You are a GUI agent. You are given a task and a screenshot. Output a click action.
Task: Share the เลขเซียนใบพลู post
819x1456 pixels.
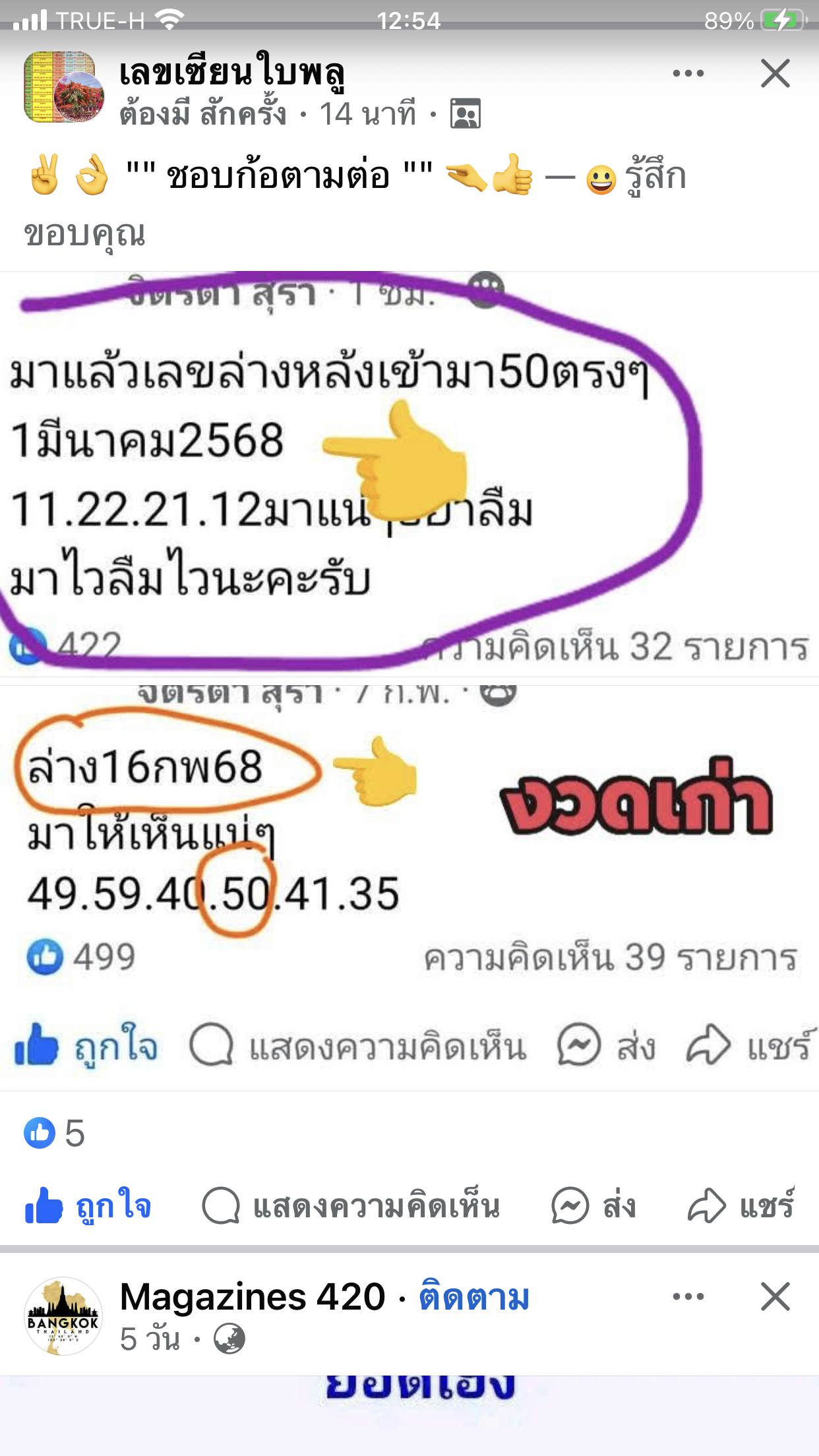[741, 1206]
